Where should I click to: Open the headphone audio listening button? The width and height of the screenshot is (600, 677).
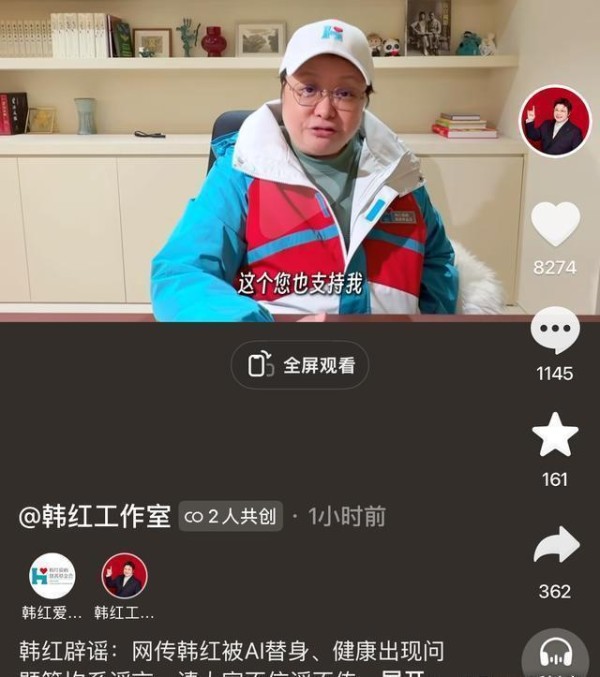555,655
